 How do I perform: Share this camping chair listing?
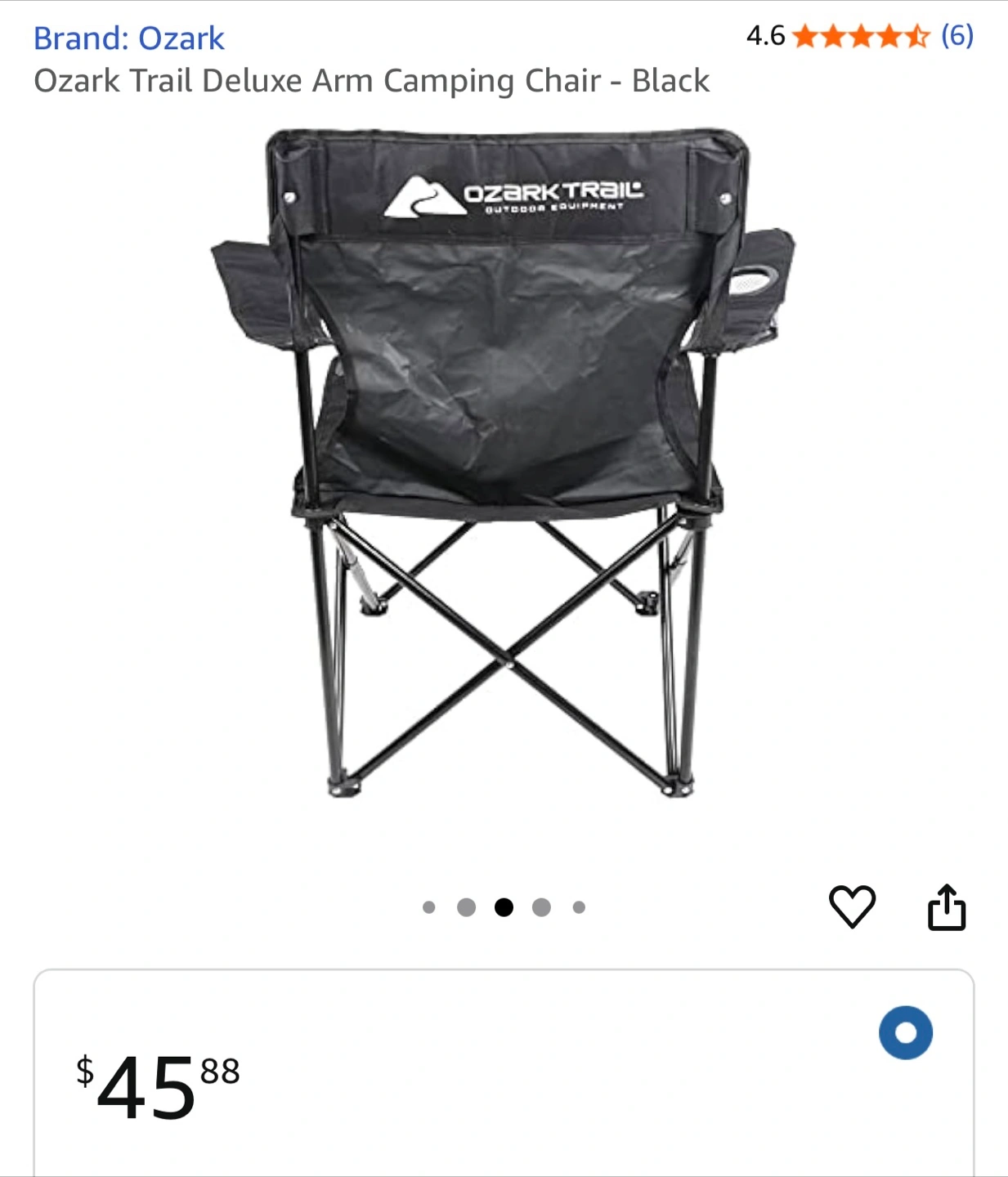click(x=947, y=906)
